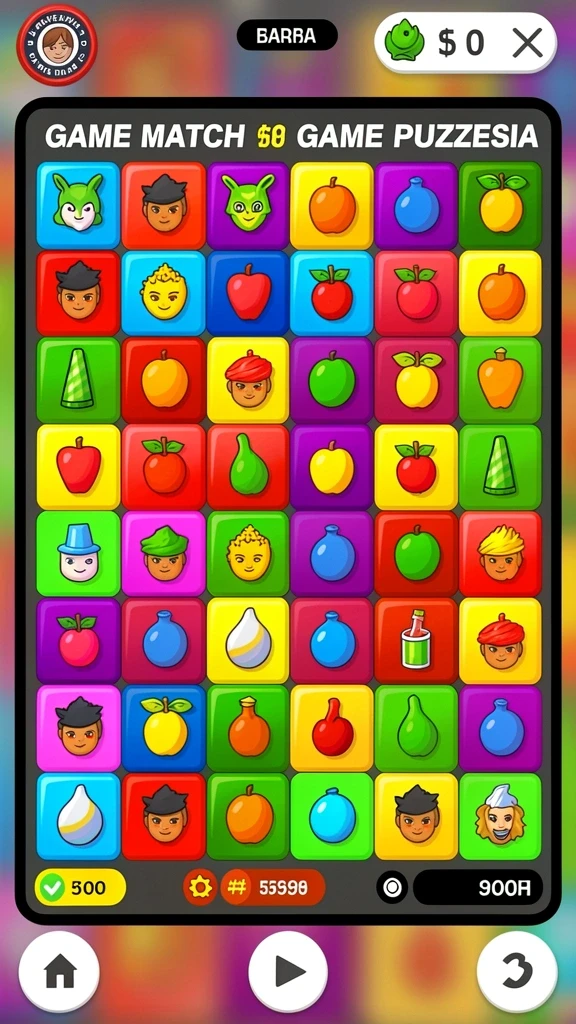Select the yellow-haired face on red tile
Image resolution: width=576 pixels, height=1024 pixels.
click(500, 554)
